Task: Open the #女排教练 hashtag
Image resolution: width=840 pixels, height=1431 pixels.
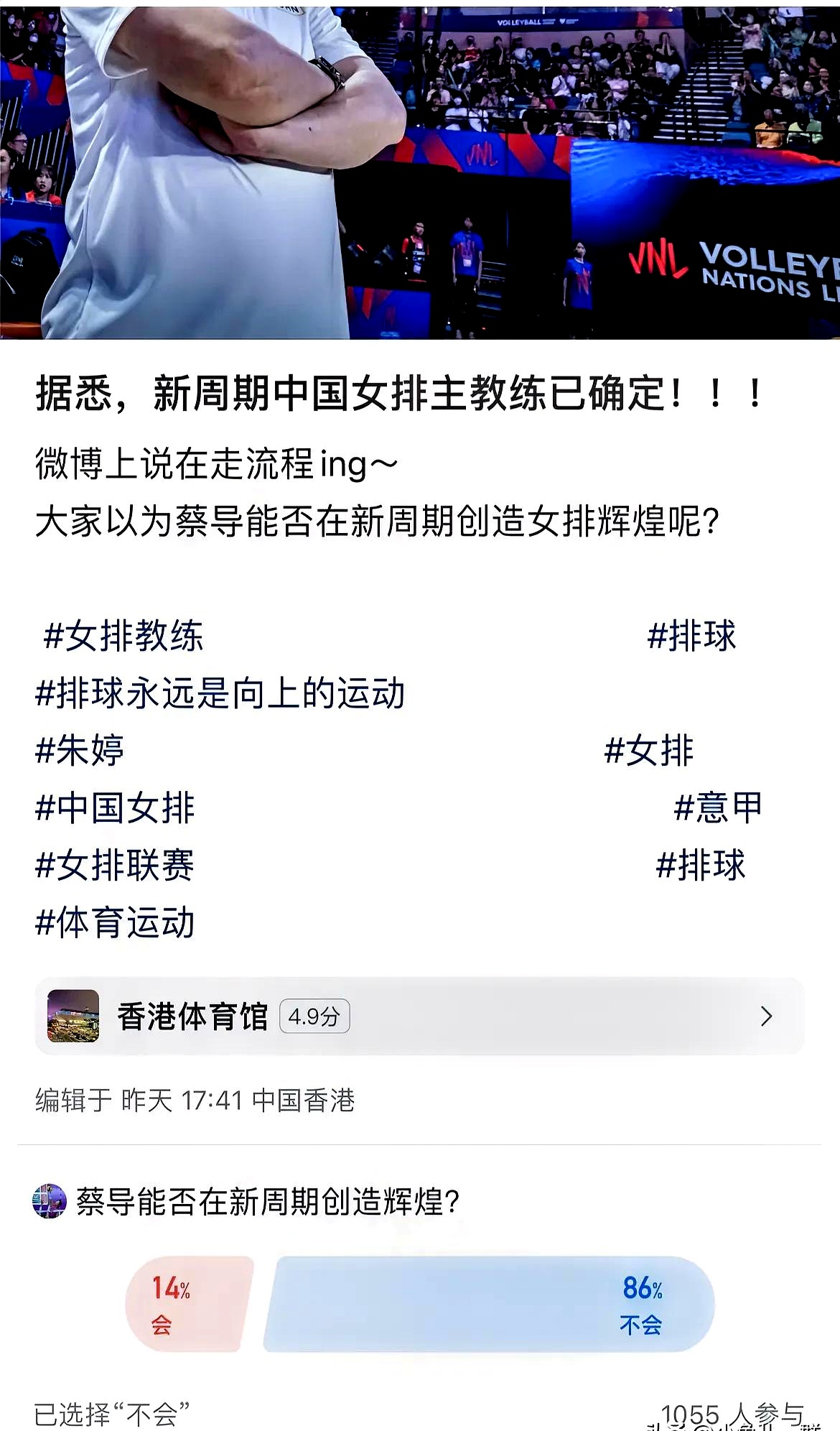Action: coord(123,636)
